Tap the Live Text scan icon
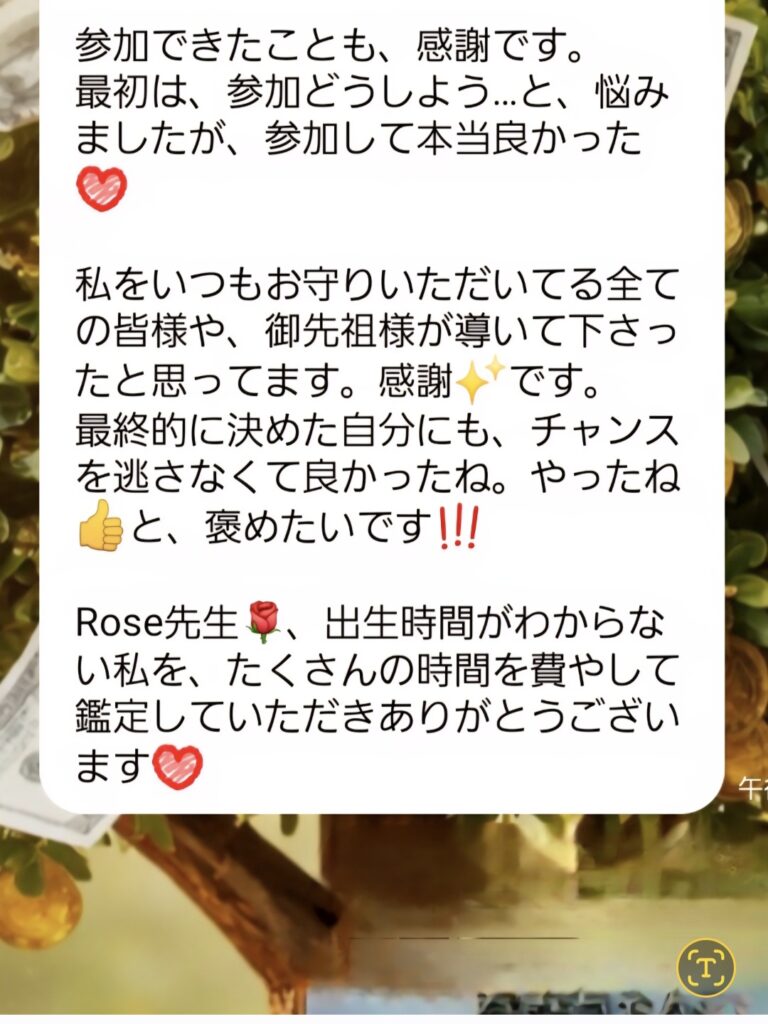The width and height of the screenshot is (768, 1024). click(x=705, y=968)
